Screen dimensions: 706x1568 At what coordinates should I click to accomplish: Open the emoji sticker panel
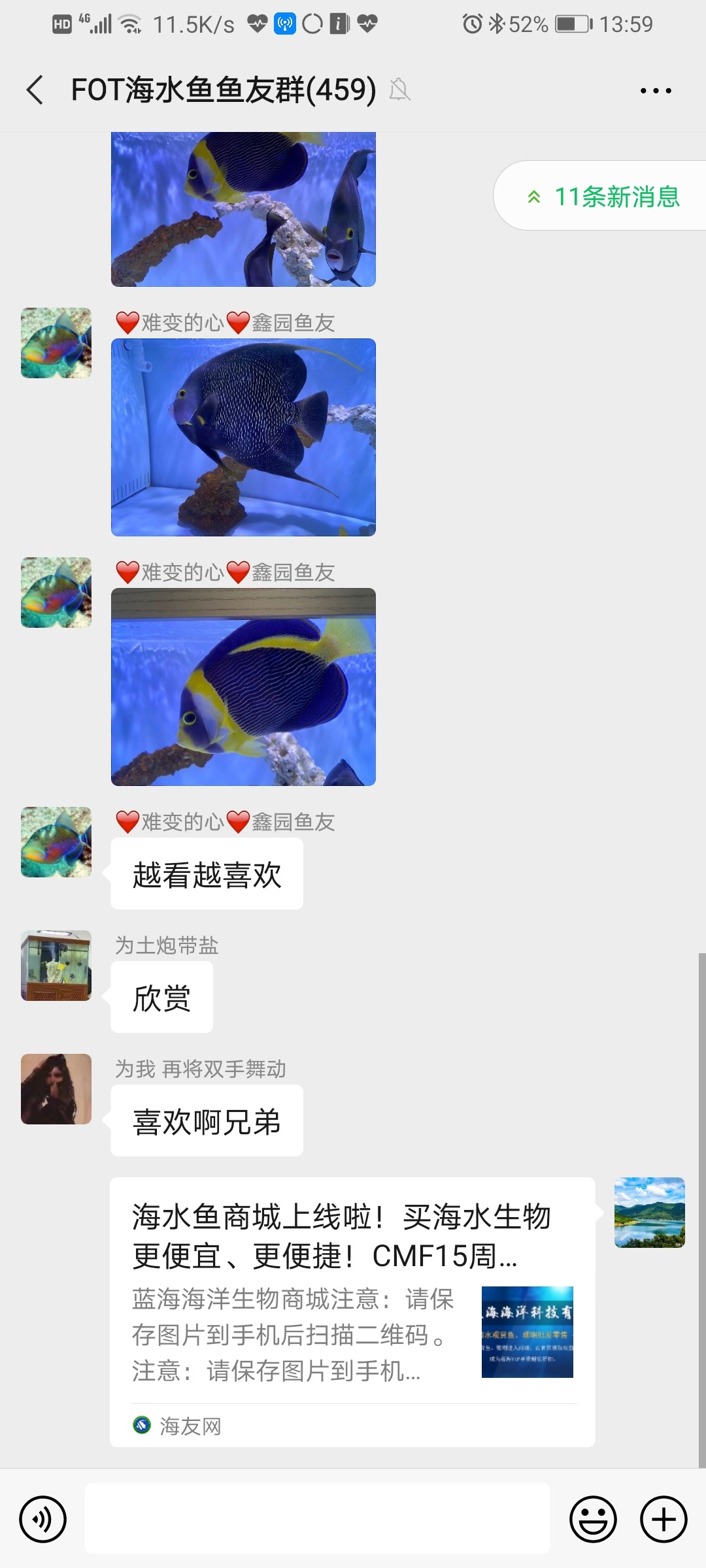[x=593, y=1519]
